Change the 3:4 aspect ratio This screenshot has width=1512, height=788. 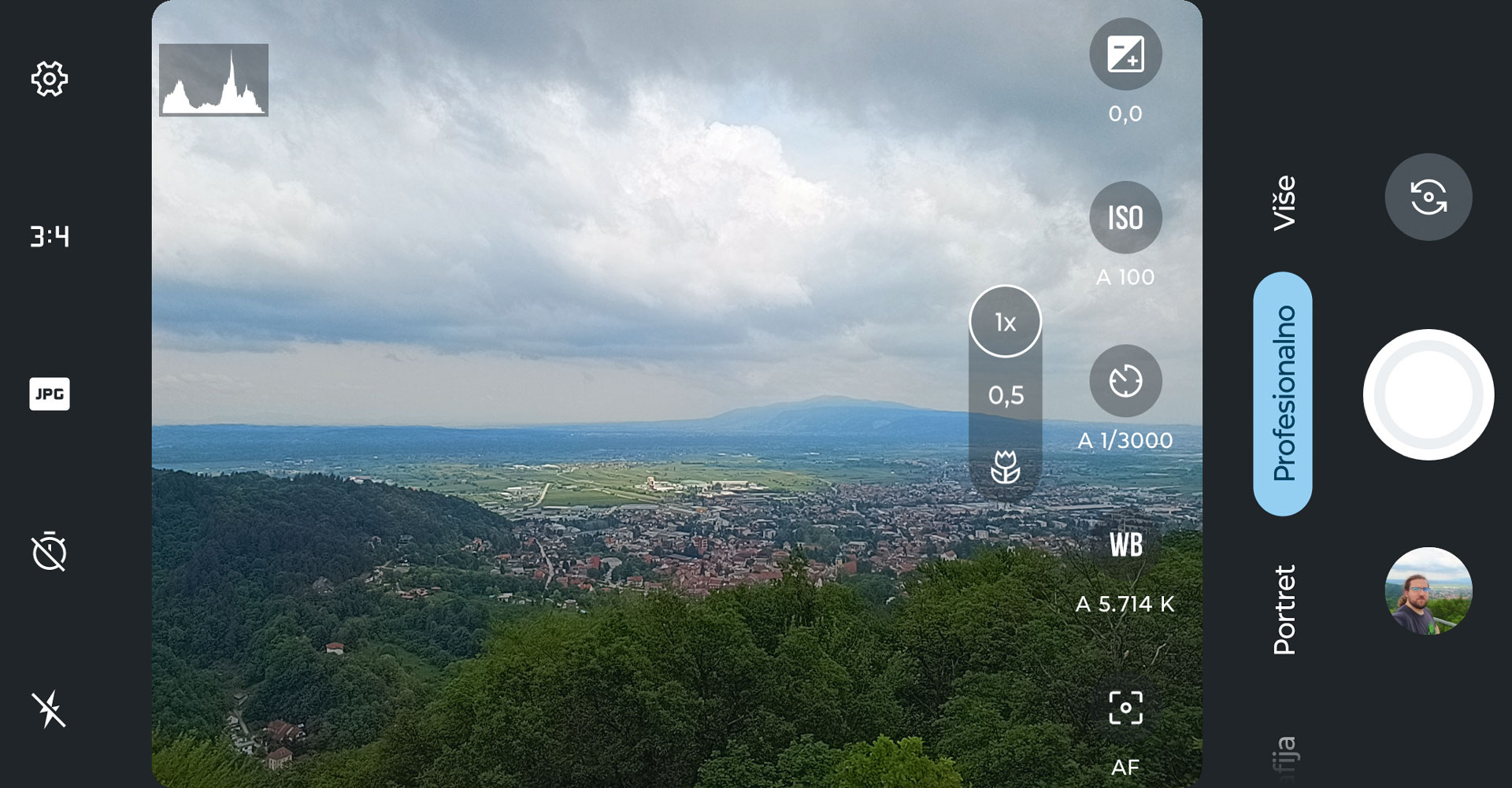click(50, 236)
